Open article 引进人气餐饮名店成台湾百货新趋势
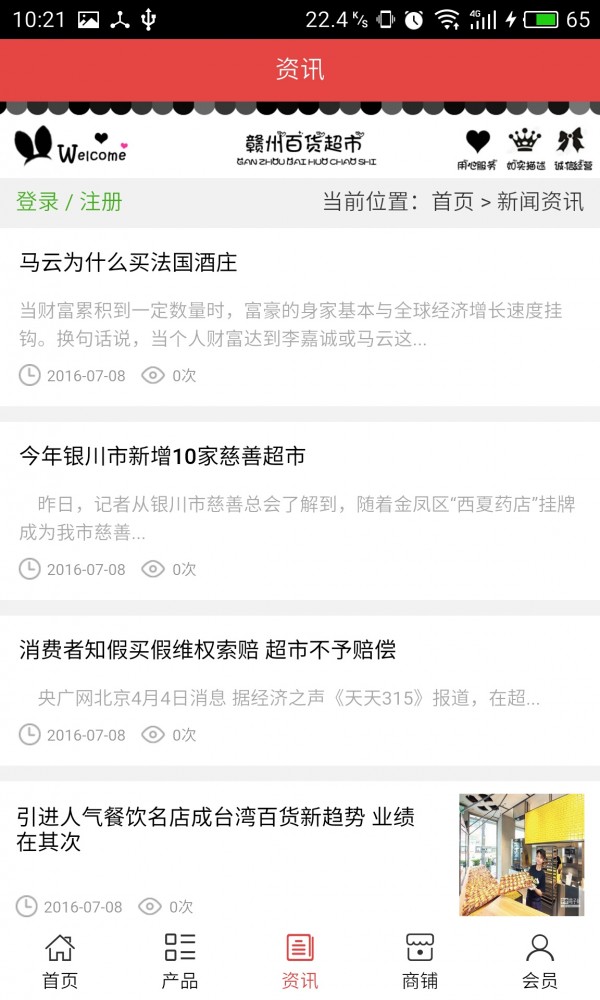 pyautogui.click(x=216, y=829)
